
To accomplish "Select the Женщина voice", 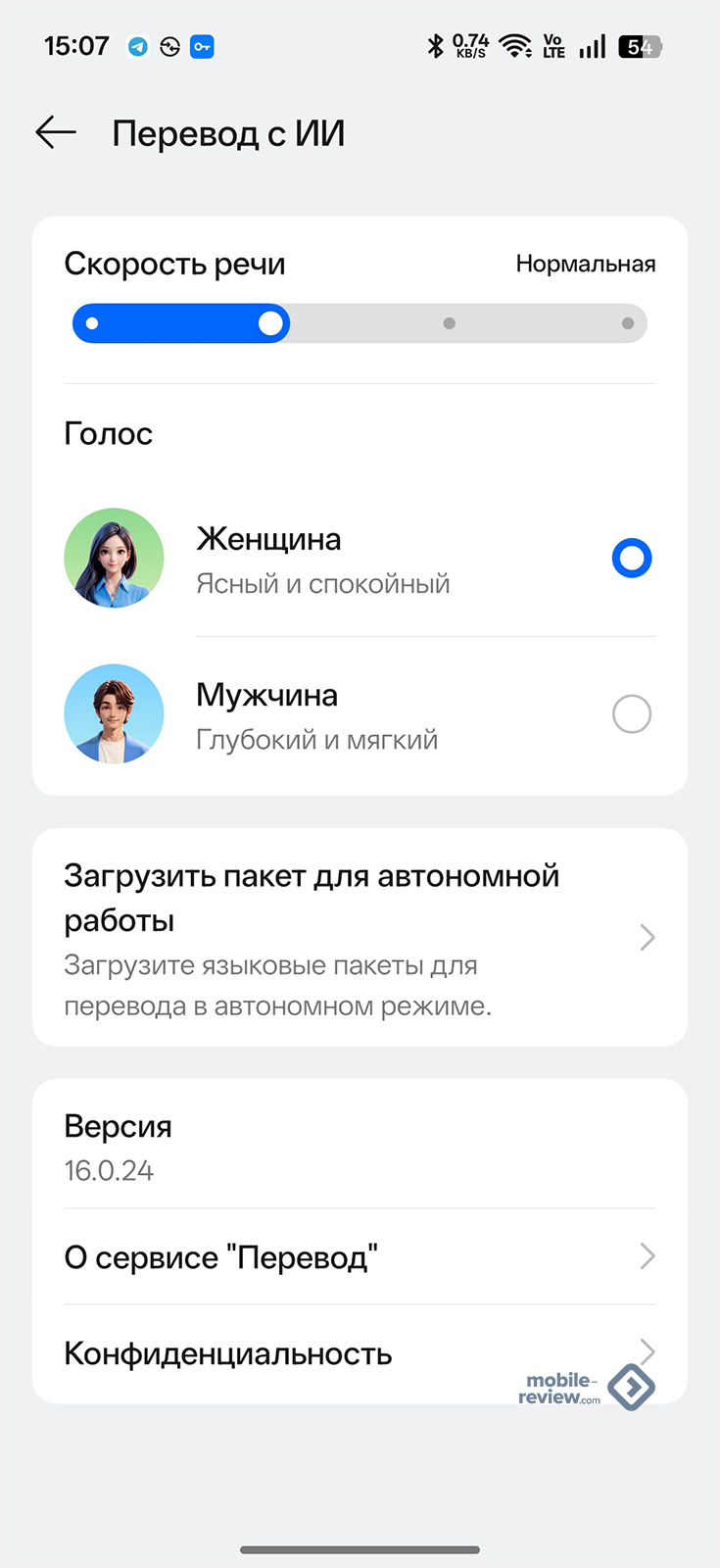I will coord(631,559).
